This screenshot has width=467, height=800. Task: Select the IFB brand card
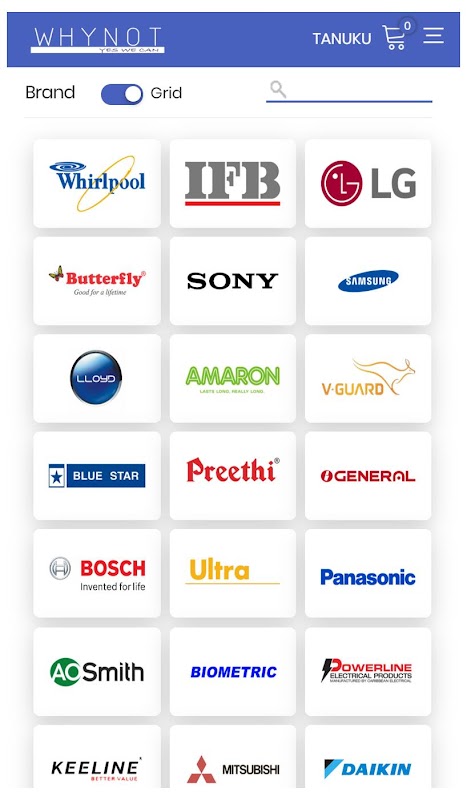point(233,184)
